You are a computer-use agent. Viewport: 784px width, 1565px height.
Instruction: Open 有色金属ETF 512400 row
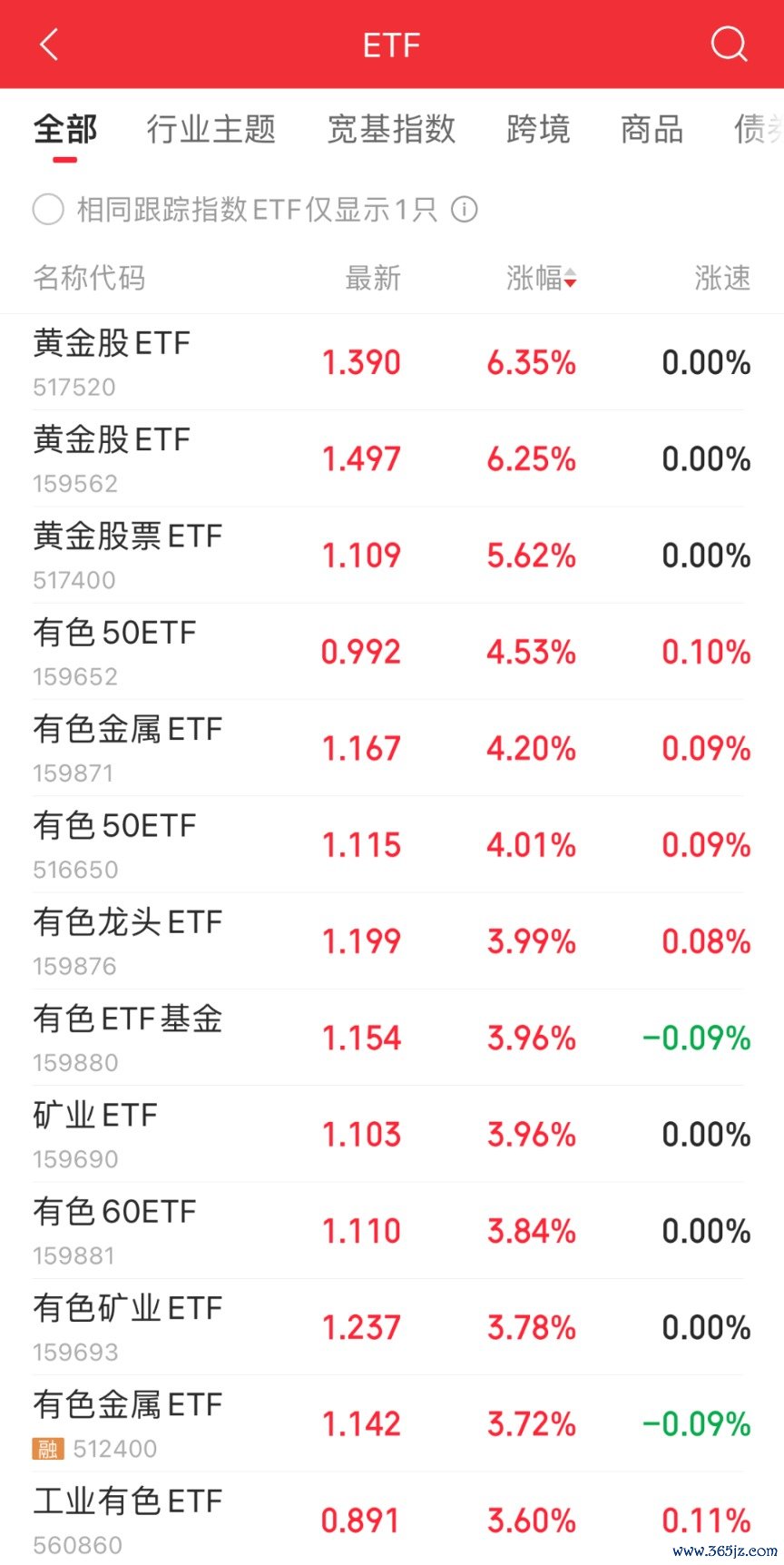(392, 1424)
